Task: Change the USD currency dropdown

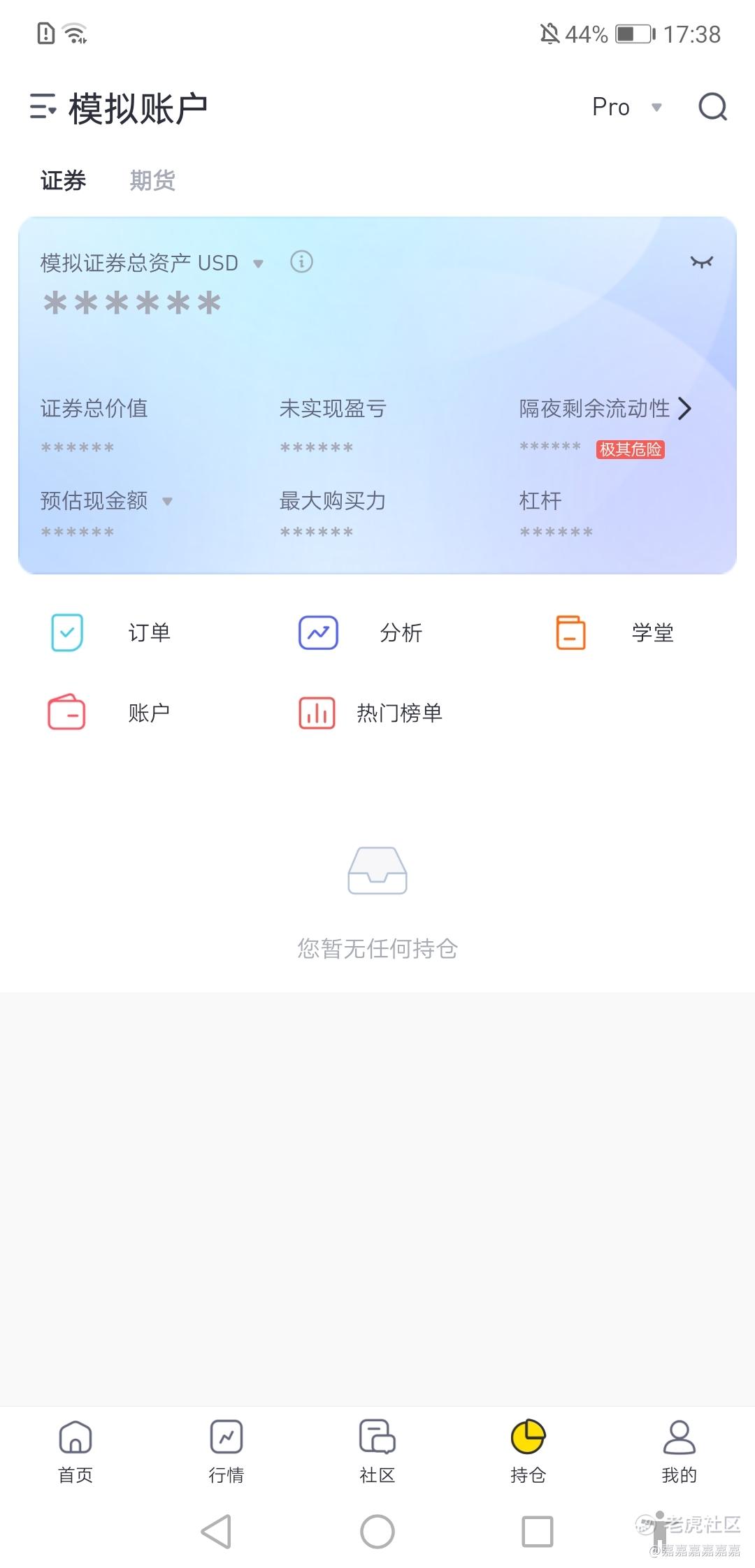Action: click(x=258, y=263)
